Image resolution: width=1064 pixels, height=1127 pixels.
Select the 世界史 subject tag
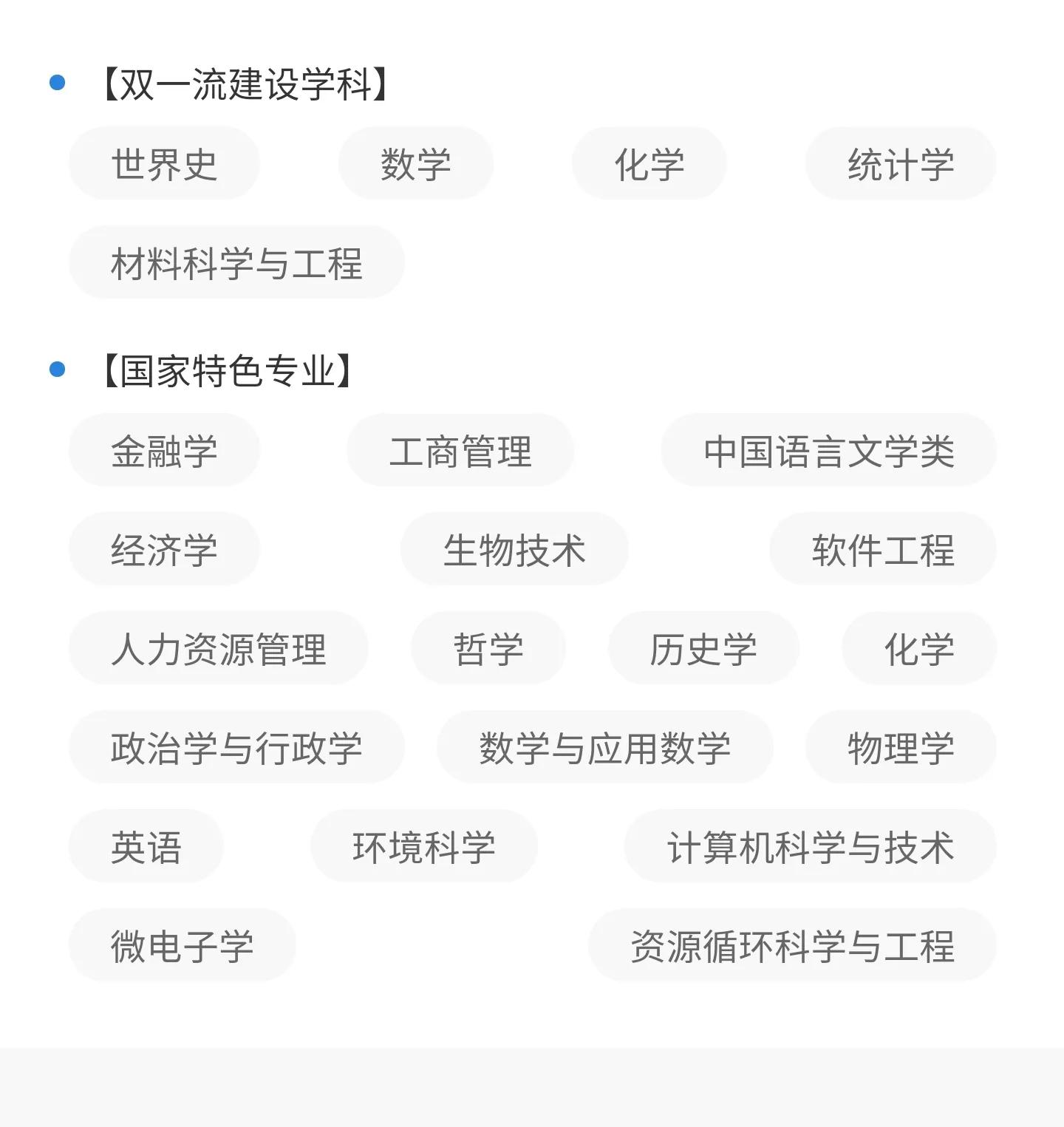click(x=163, y=163)
